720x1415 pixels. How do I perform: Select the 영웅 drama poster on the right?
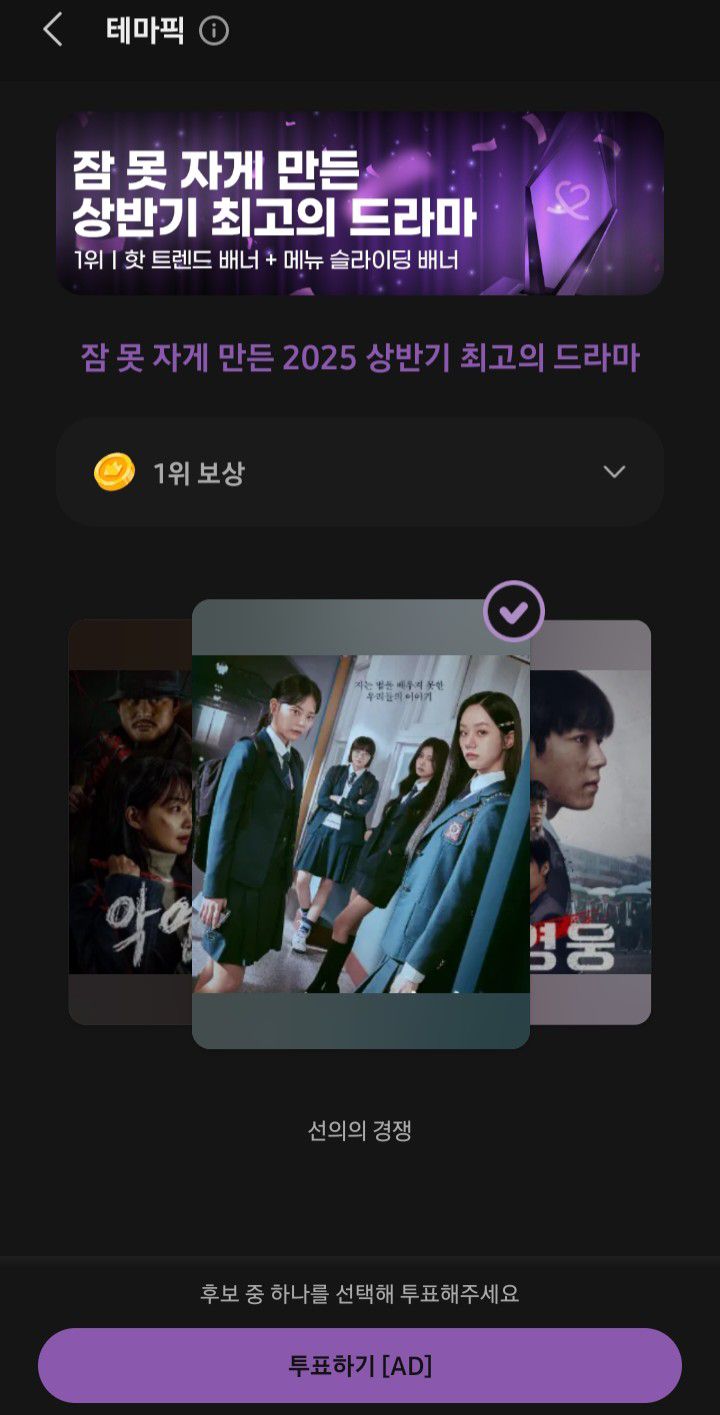coord(591,820)
